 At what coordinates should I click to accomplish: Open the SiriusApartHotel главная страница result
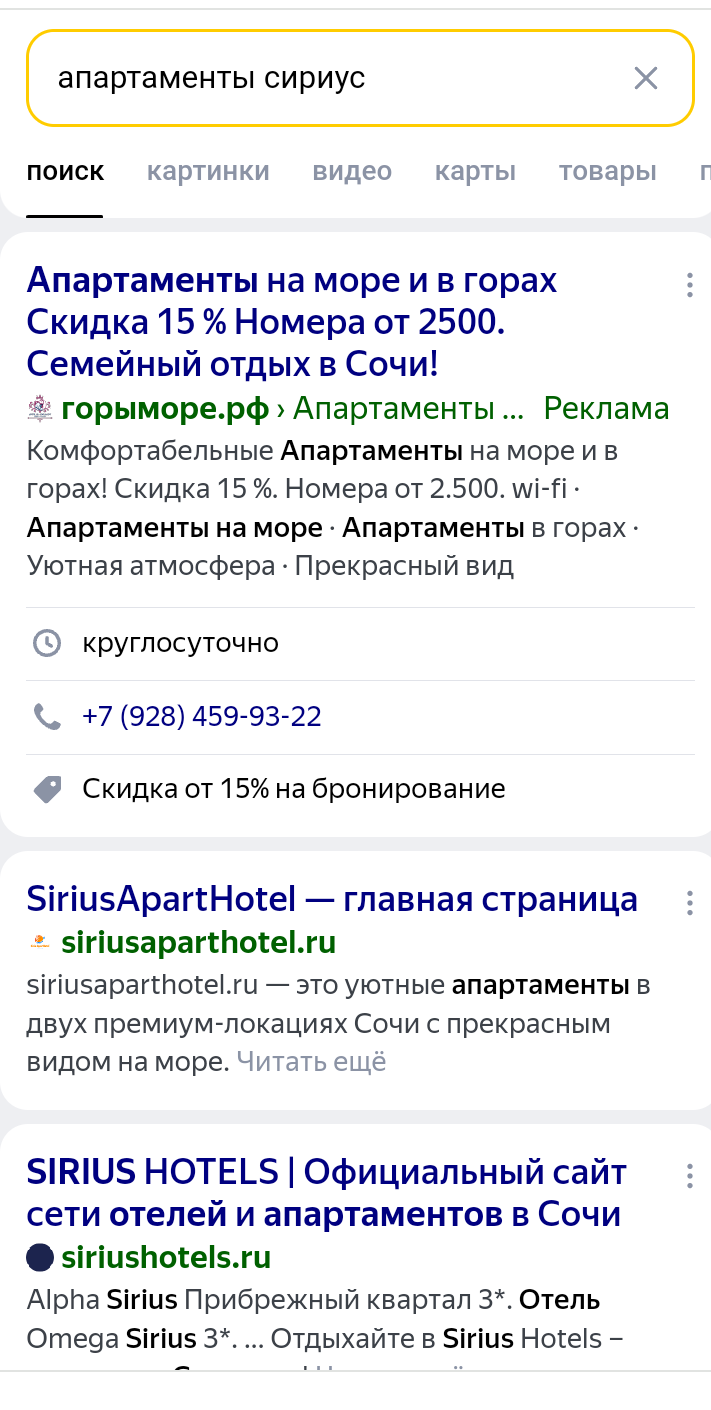(x=332, y=899)
